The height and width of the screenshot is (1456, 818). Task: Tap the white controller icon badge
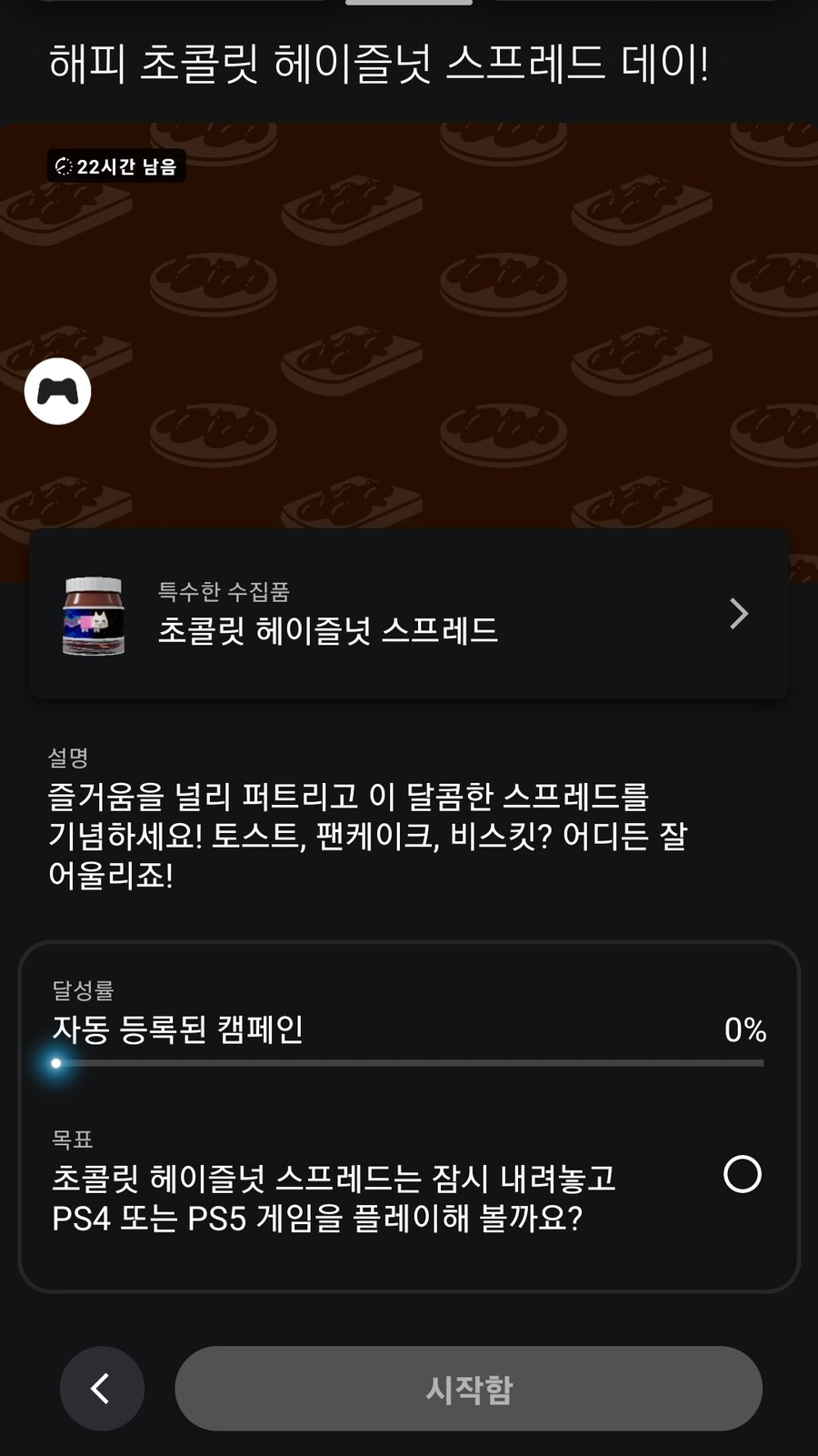[58, 392]
